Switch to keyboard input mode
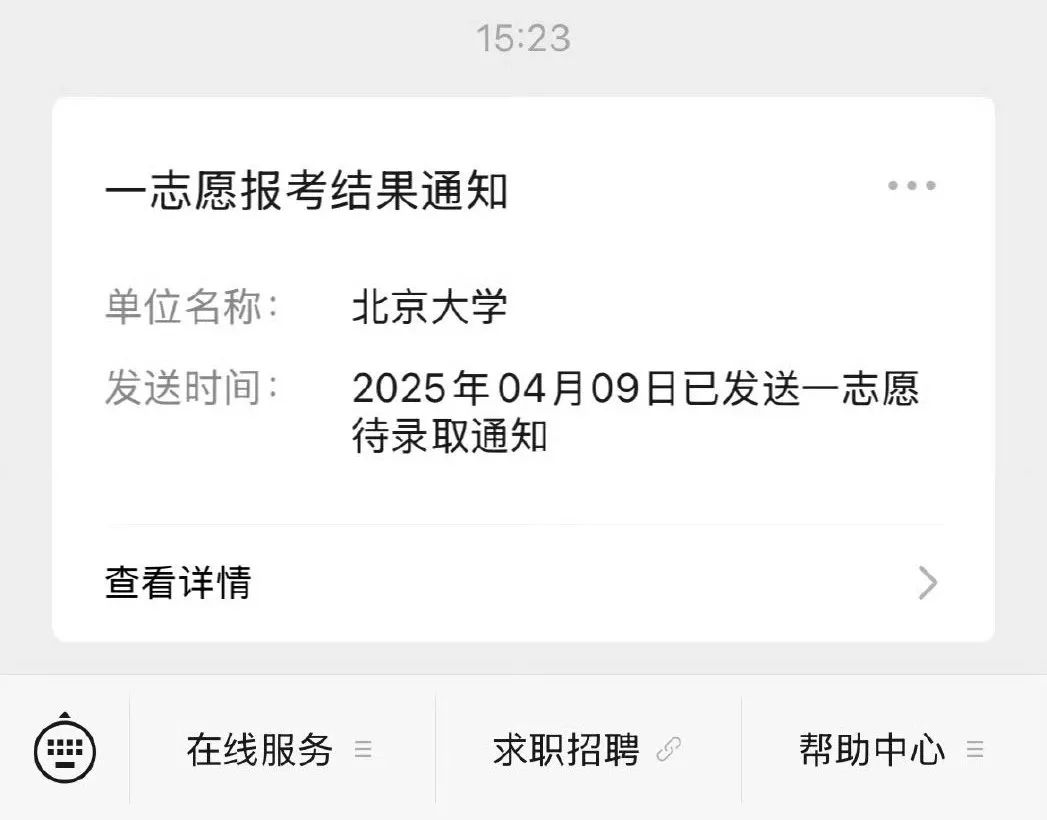This screenshot has width=1047, height=820. click(65, 748)
